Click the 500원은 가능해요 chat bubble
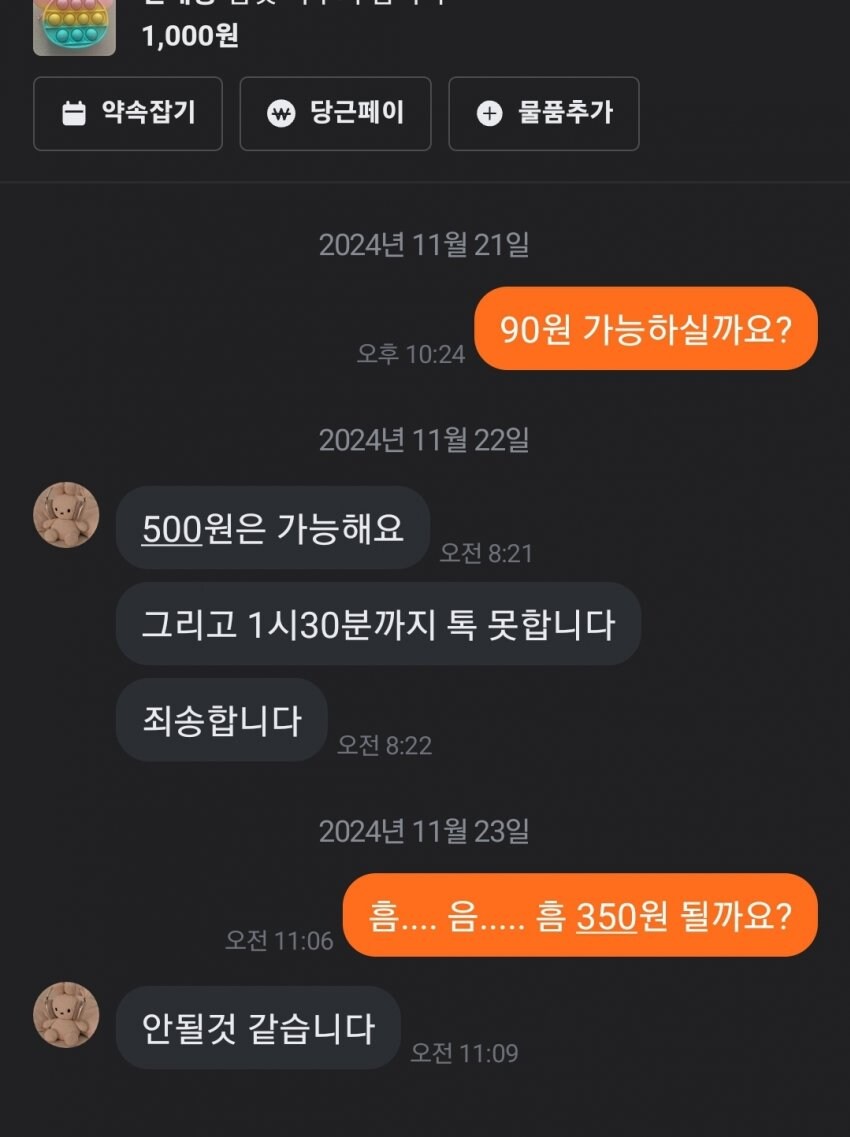 pyautogui.click(x=272, y=529)
